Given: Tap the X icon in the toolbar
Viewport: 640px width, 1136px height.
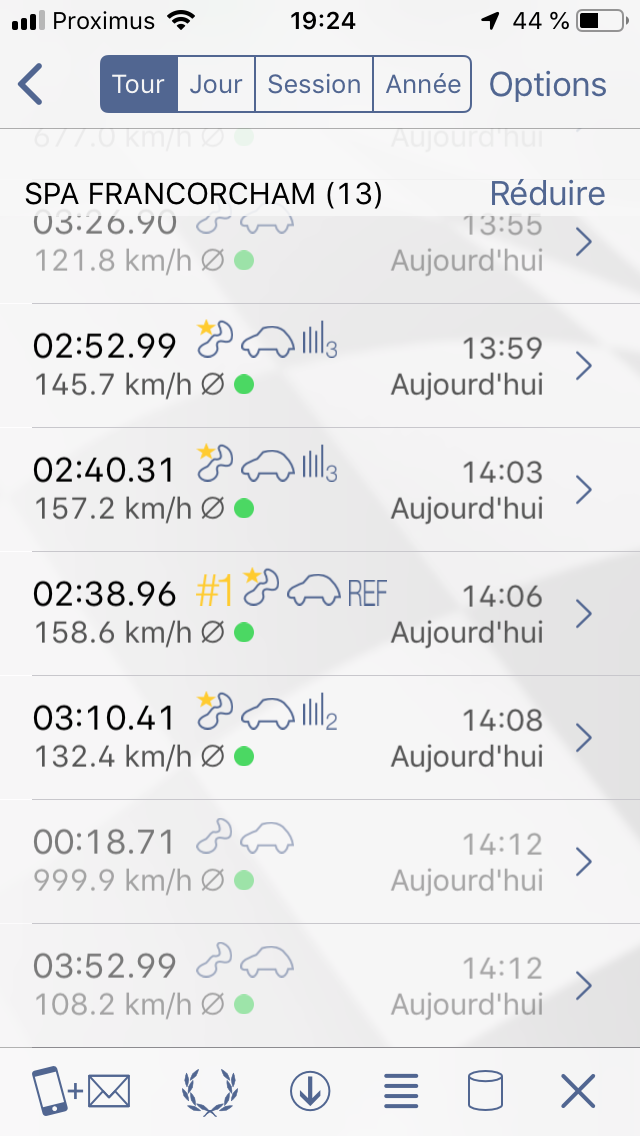Looking at the screenshot, I should coord(578,1091).
